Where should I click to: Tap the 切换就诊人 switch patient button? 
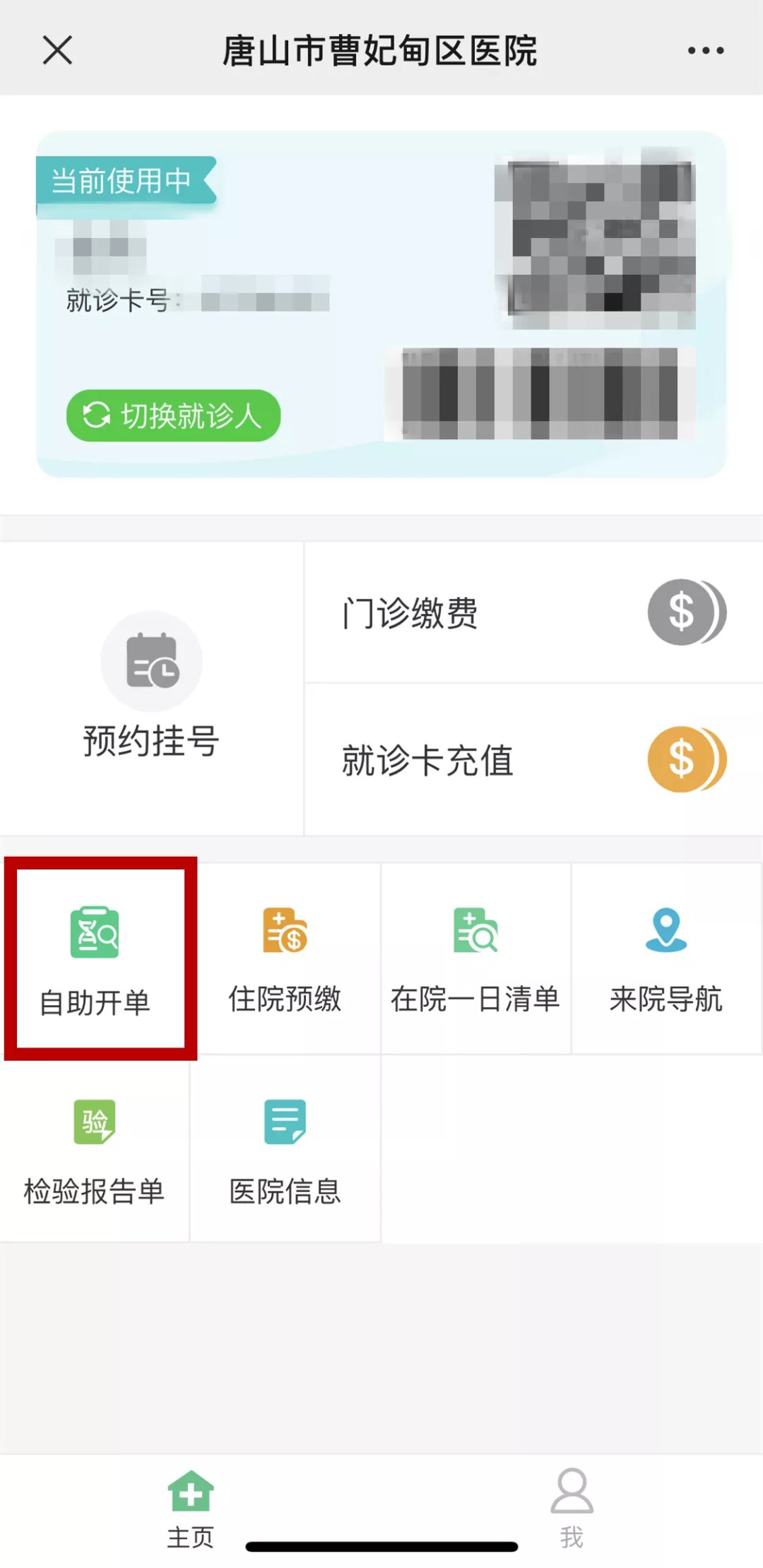pyautogui.click(x=173, y=415)
